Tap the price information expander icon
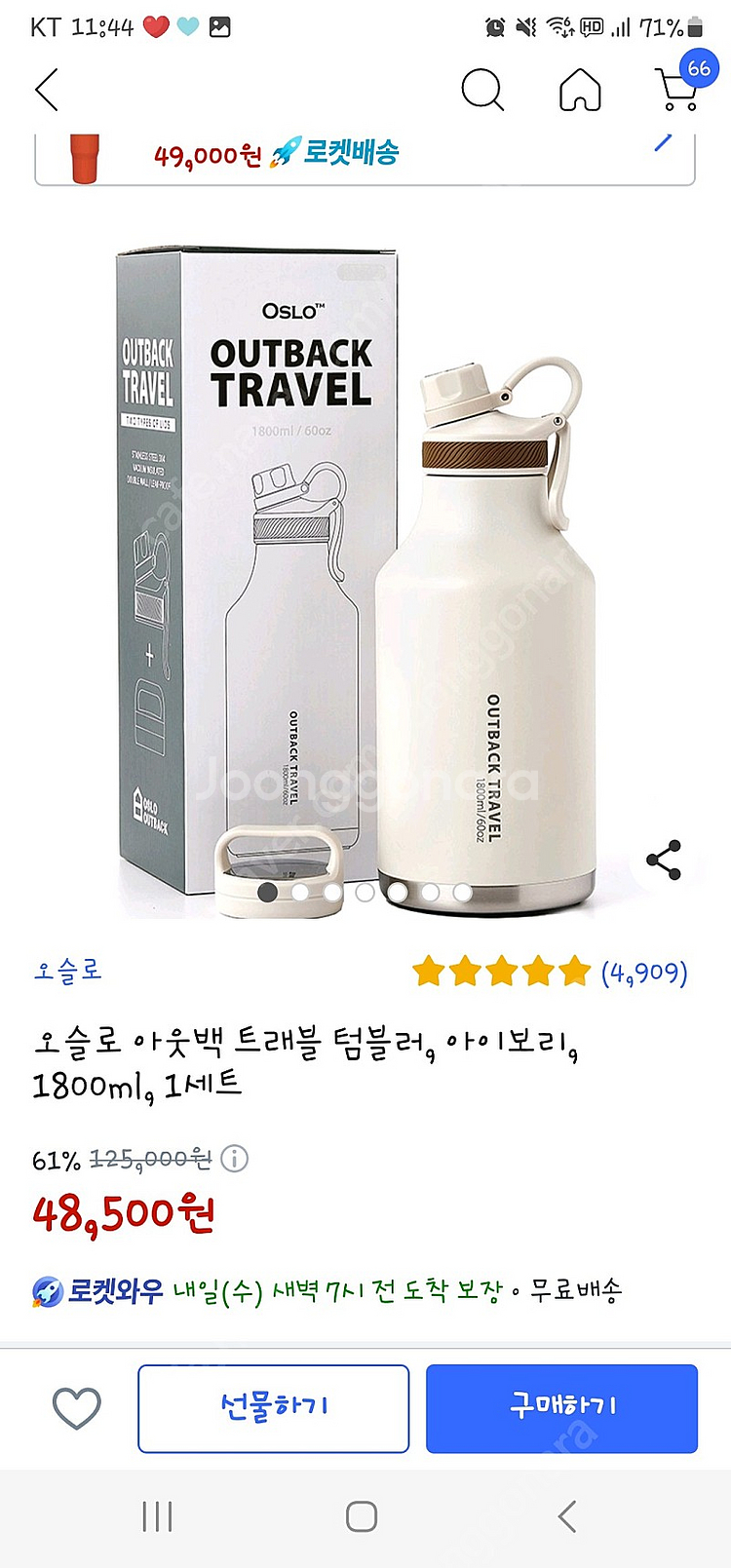Viewport: 731px width, 1568px height. pyautogui.click(x=235, y=1160)
